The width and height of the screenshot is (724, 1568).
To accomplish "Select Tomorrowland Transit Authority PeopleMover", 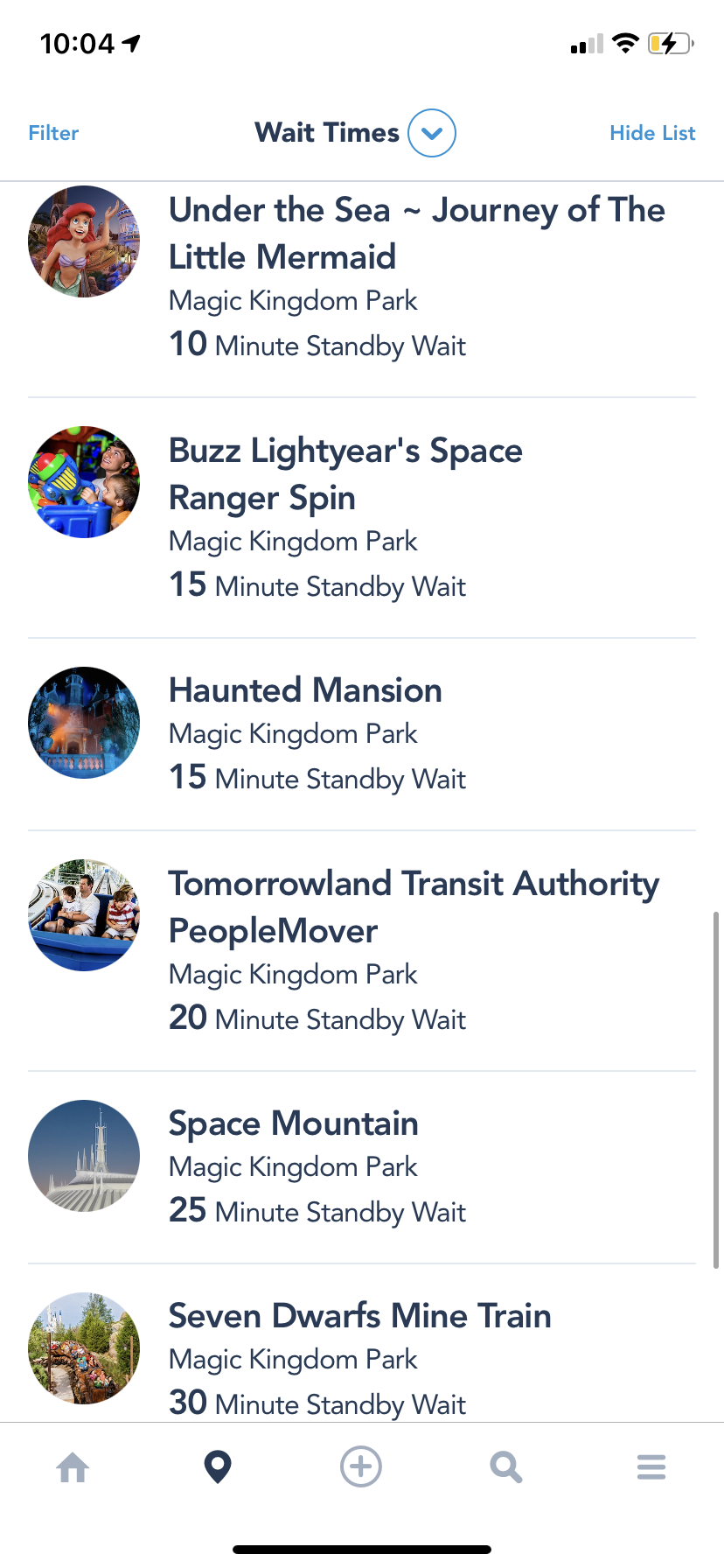I will tap(414, 906).
